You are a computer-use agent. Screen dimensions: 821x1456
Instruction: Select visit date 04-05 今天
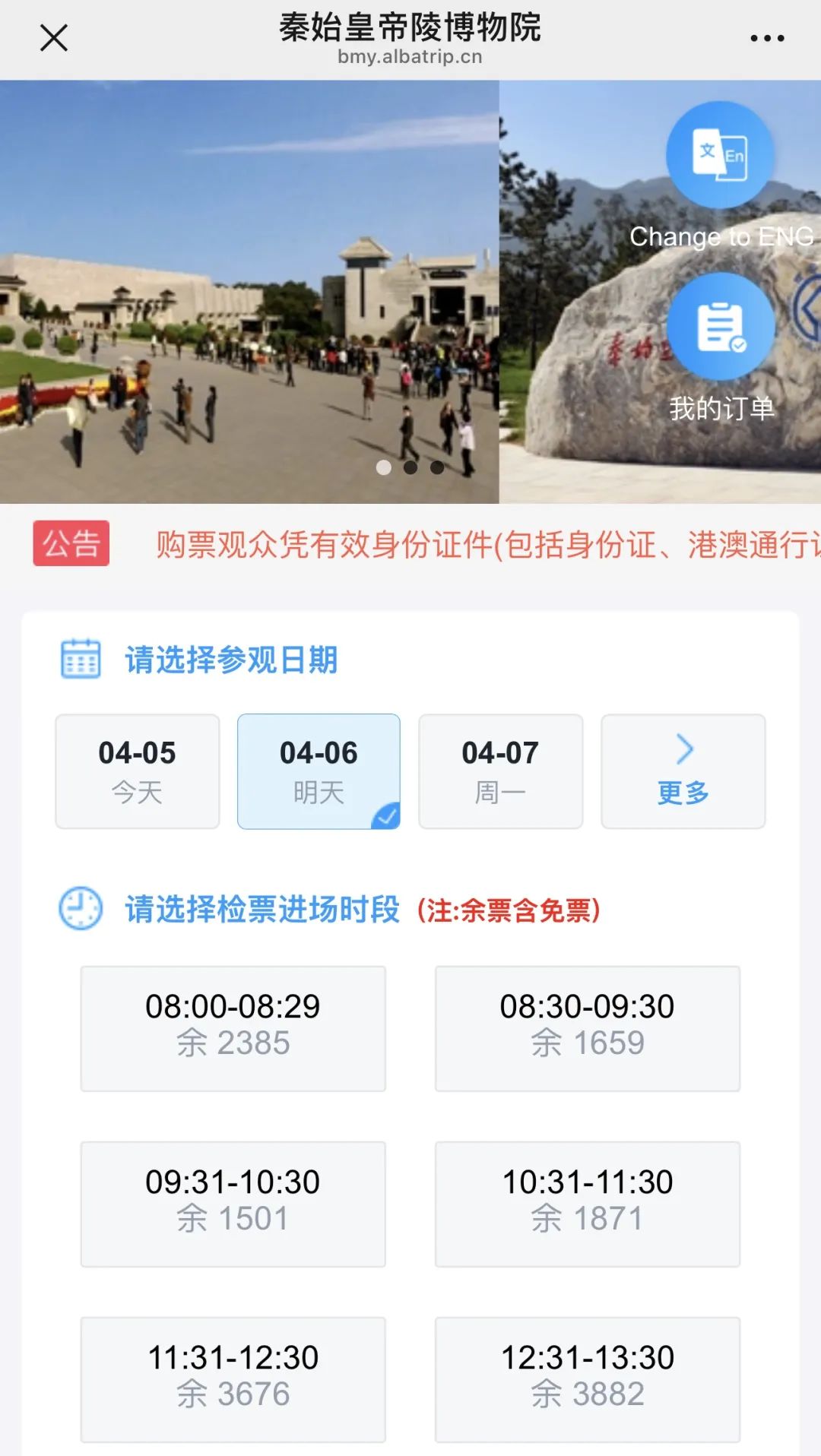[138, 771]
